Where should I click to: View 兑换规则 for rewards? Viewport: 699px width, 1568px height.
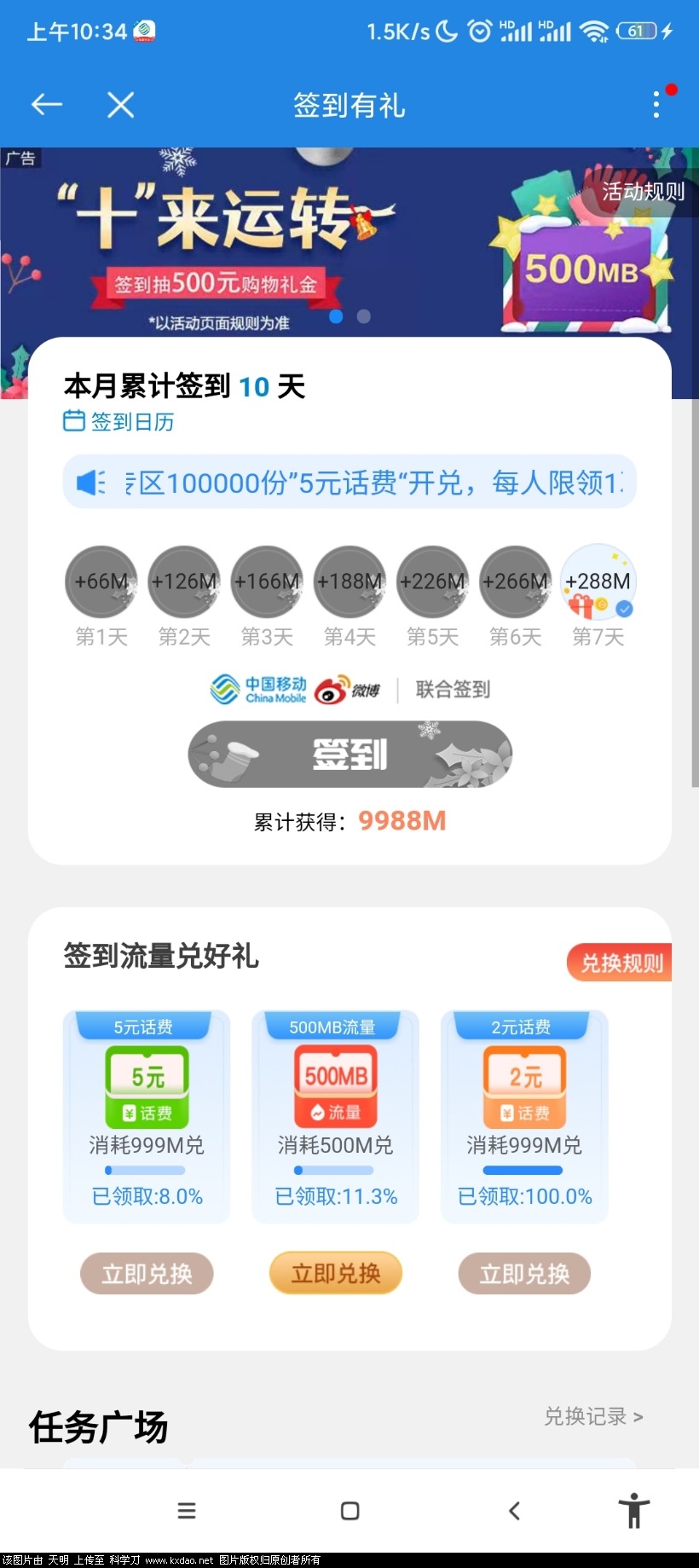click(621, 963)
